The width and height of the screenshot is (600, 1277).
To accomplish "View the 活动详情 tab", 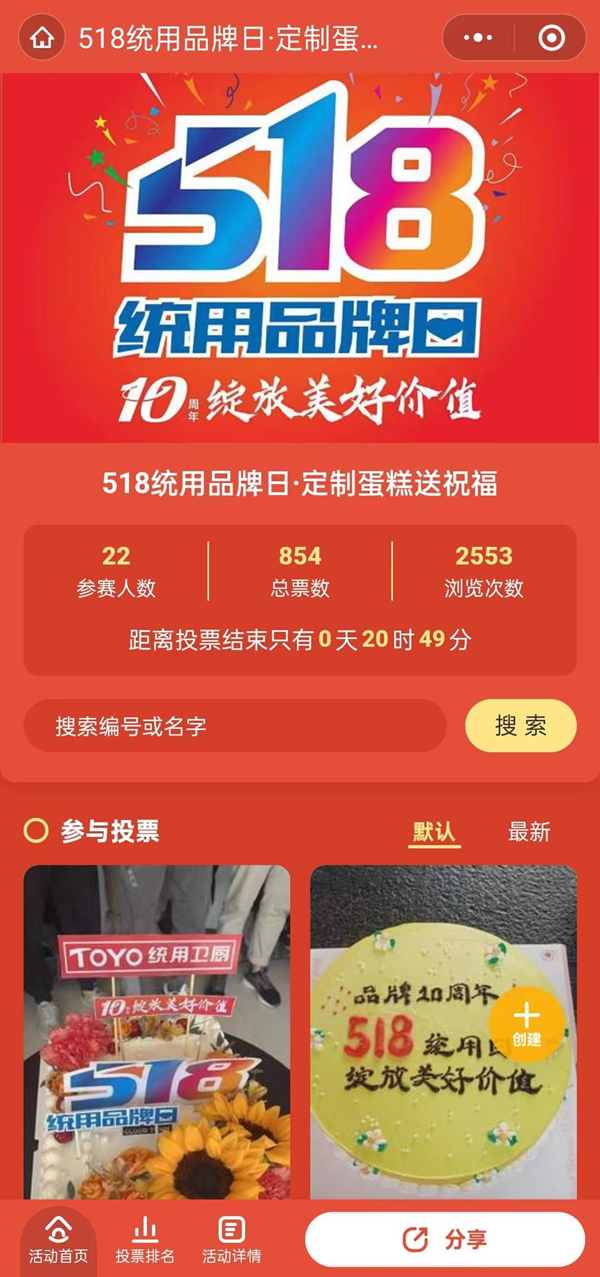I will 232,1241.
